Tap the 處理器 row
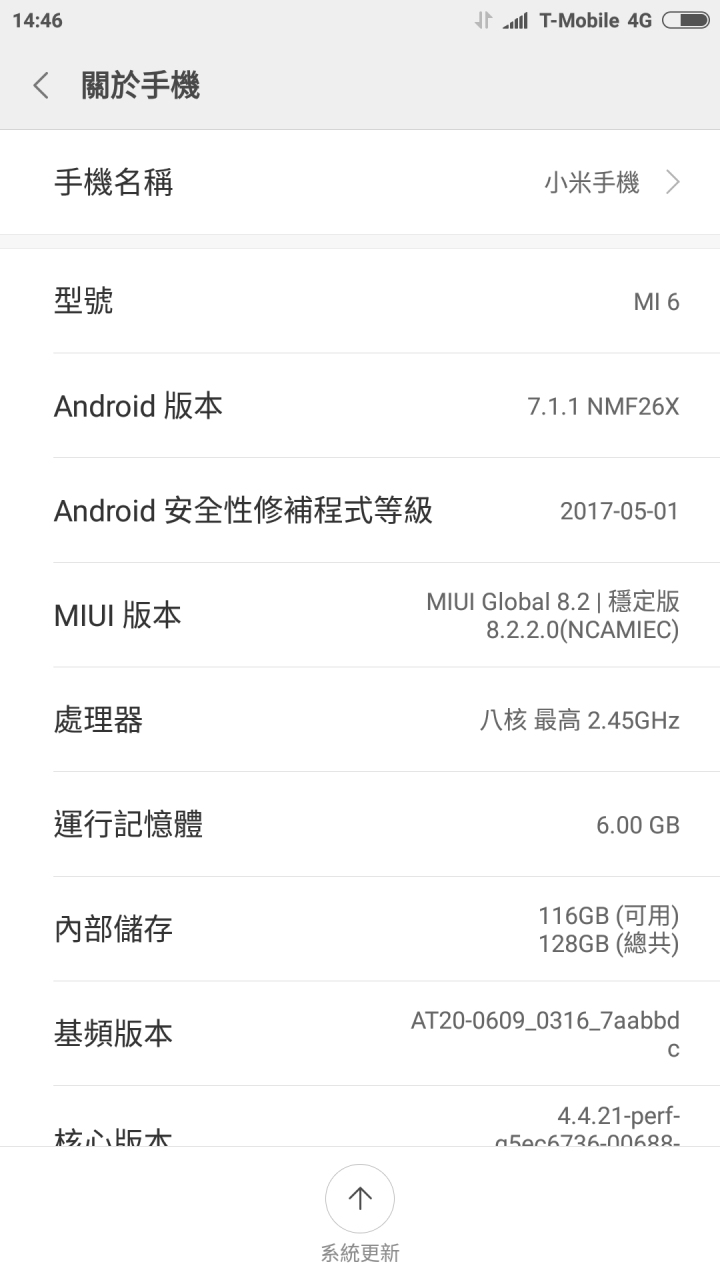This screenshot has width=720, height=1280. 360,720
